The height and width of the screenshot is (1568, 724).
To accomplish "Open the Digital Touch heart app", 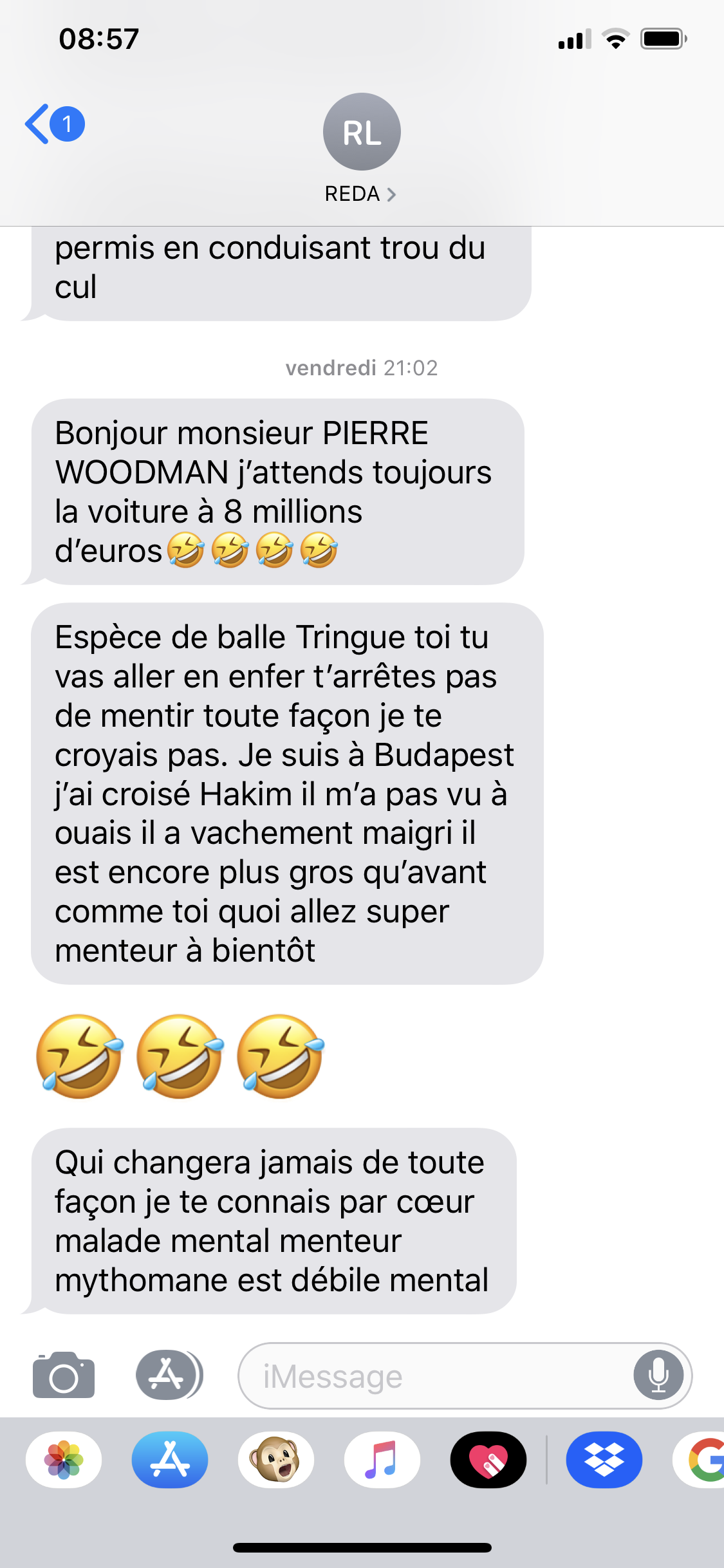I will (x=488, y=1460).
